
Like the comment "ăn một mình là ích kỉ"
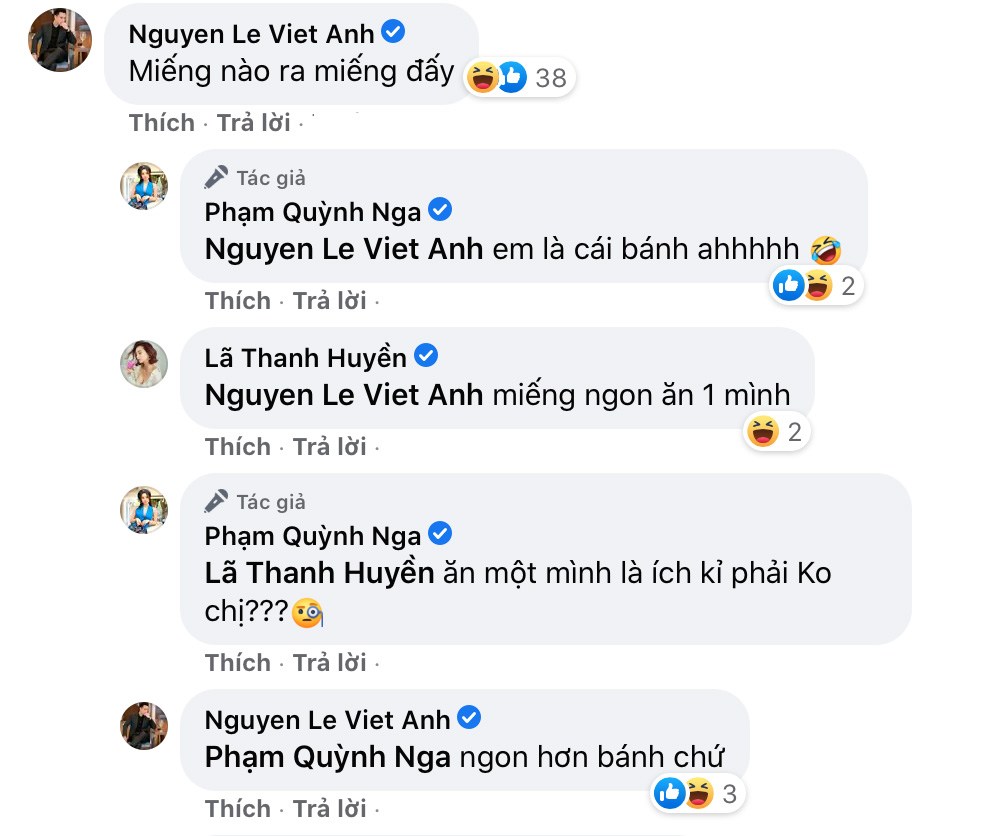tap(237, 663)
